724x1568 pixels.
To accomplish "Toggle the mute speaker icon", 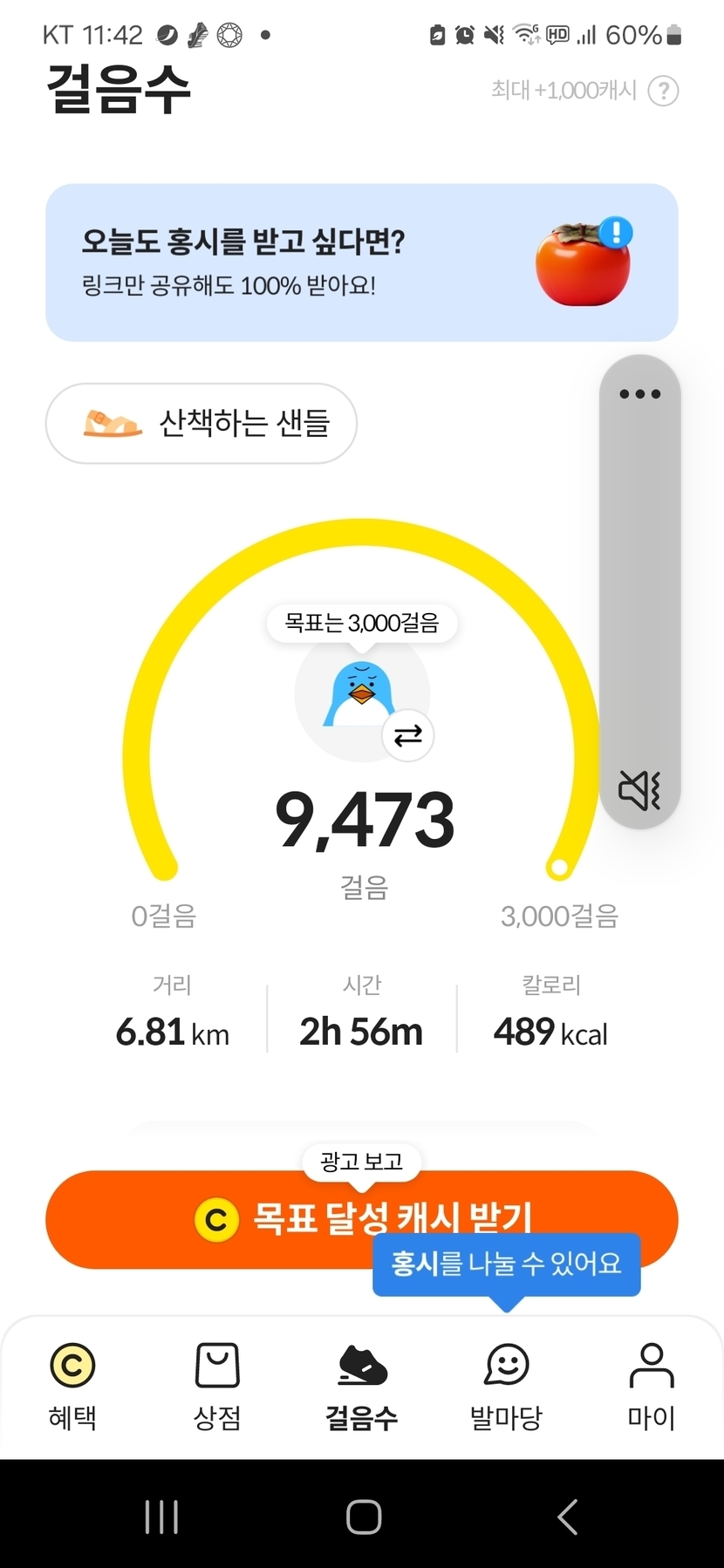I will (x=639, y=790).
